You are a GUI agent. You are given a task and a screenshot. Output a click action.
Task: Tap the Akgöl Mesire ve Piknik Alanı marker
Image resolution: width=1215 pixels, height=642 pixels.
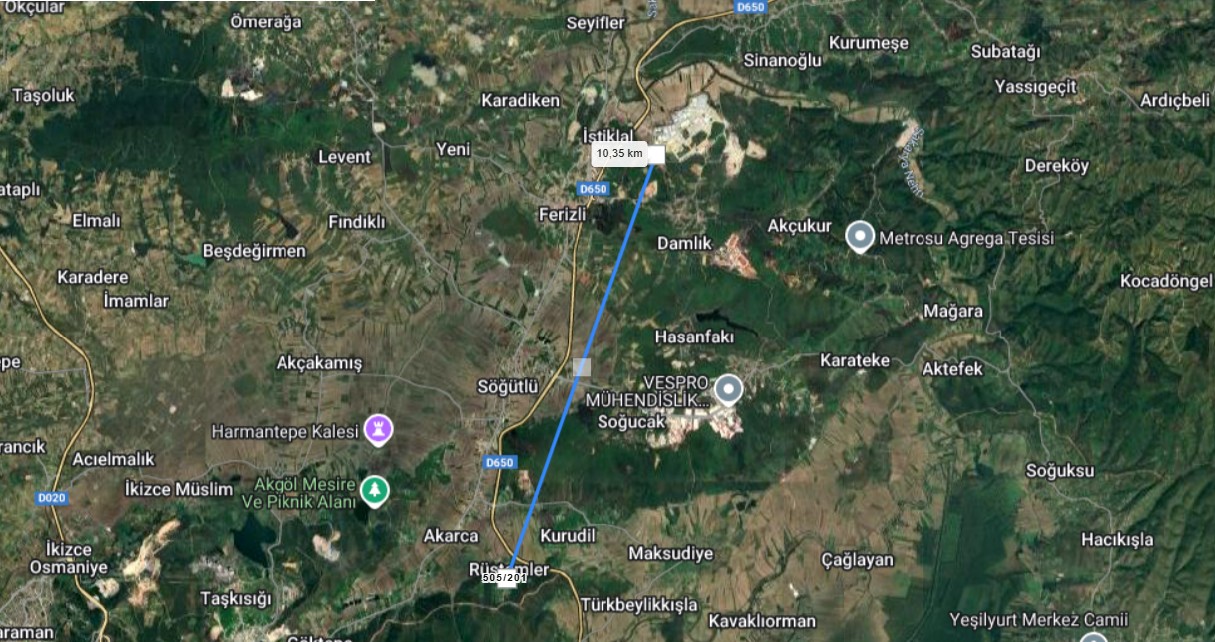pos(375,490)
